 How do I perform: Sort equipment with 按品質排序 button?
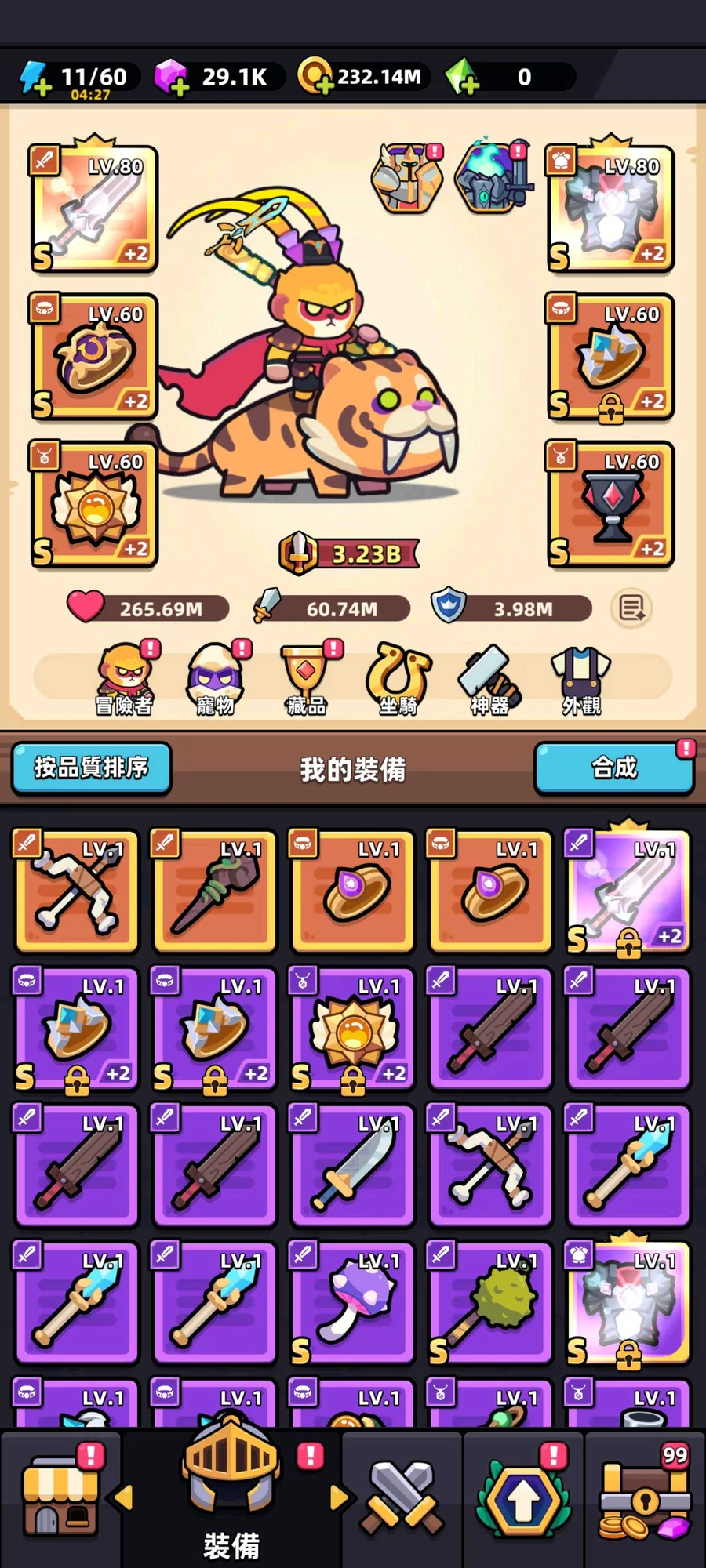[x=91, y=768]
